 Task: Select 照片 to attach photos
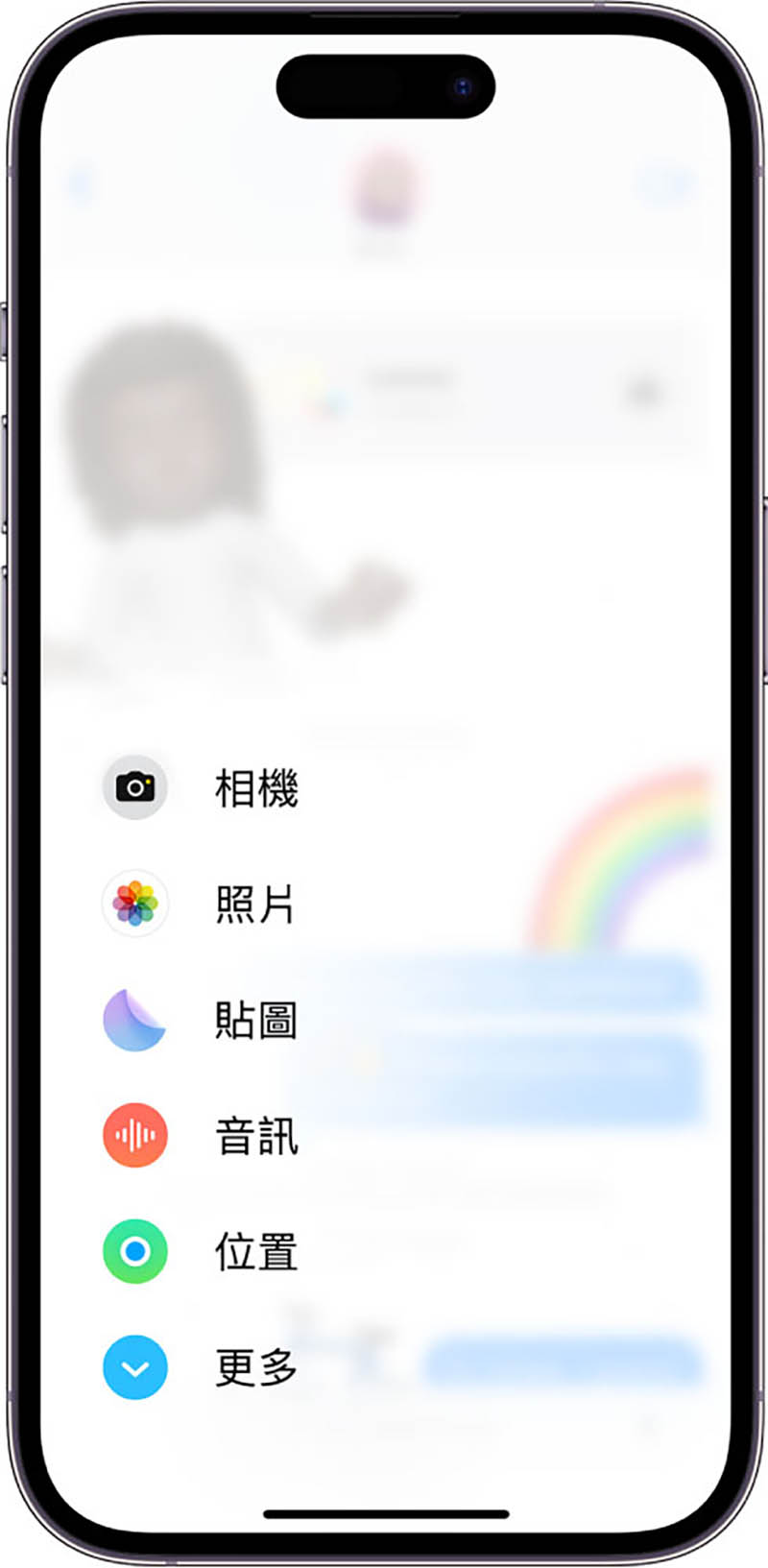click(135, 904)
